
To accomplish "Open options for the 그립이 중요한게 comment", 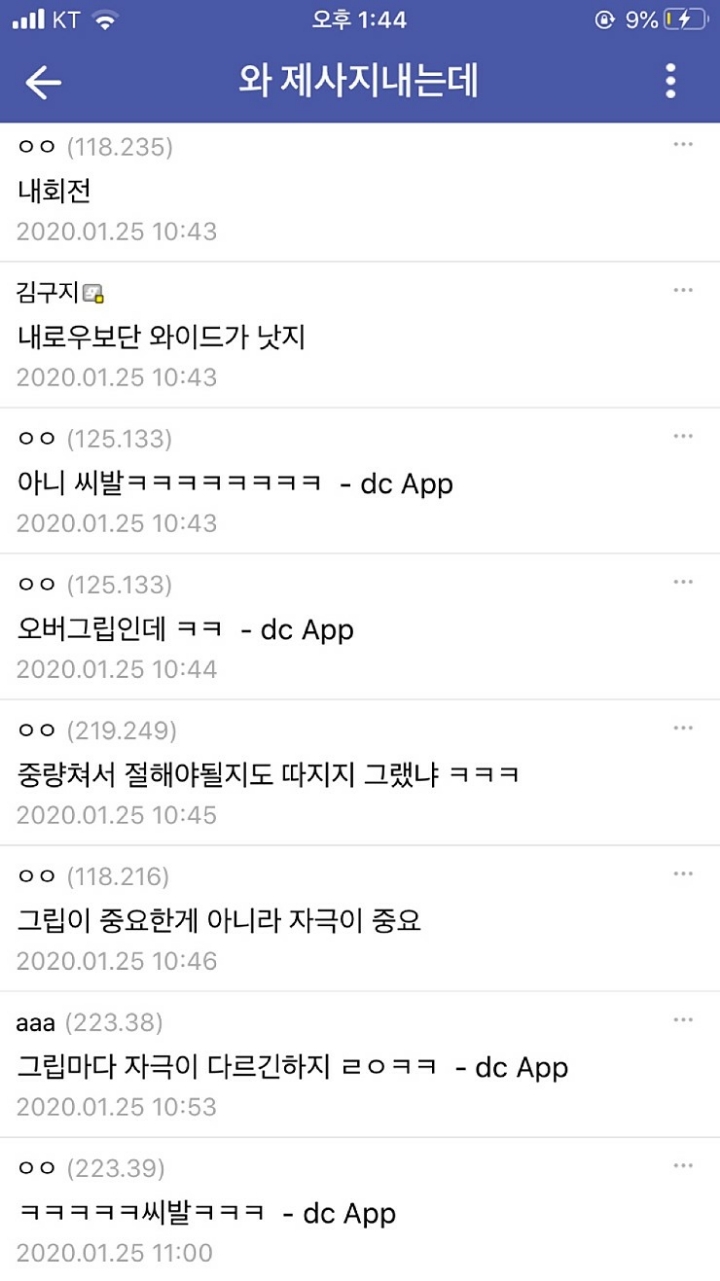I will pos(683,874).
